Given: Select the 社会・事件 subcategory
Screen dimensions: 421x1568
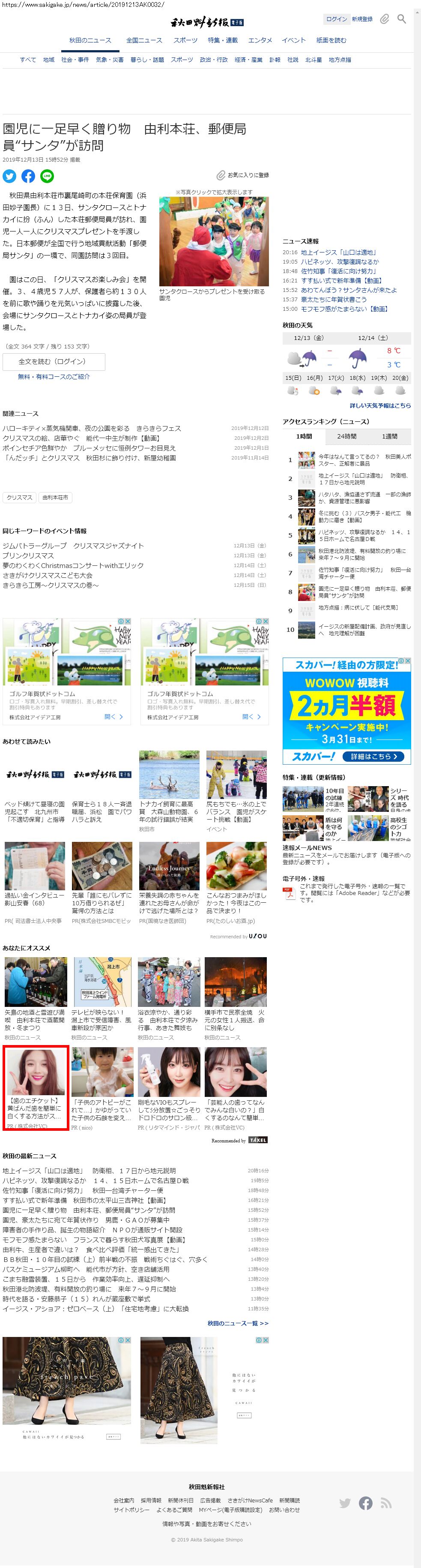Looking at the screenshot, I should (75, 60).
